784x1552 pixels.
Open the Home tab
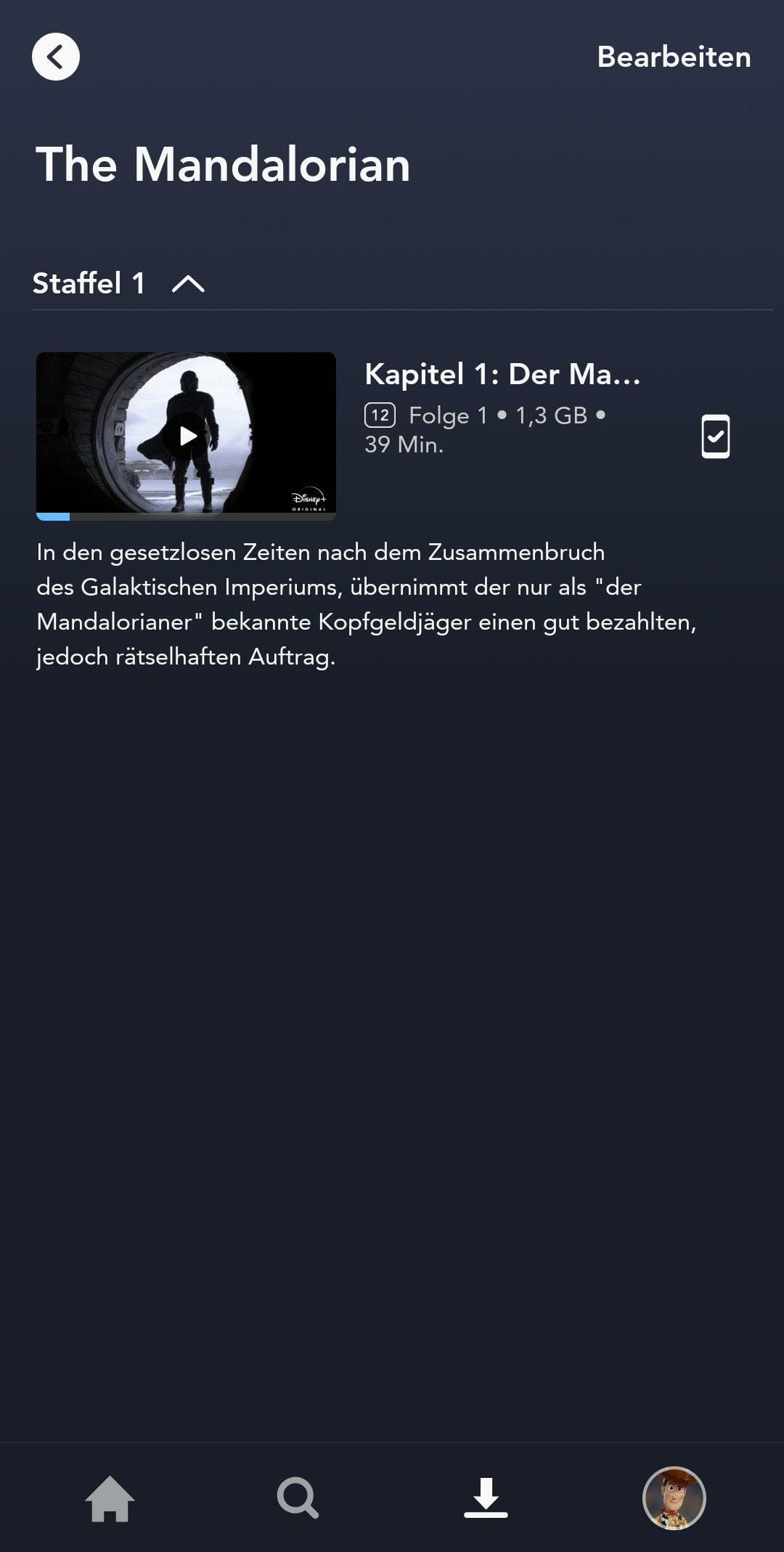point(110,1498)
